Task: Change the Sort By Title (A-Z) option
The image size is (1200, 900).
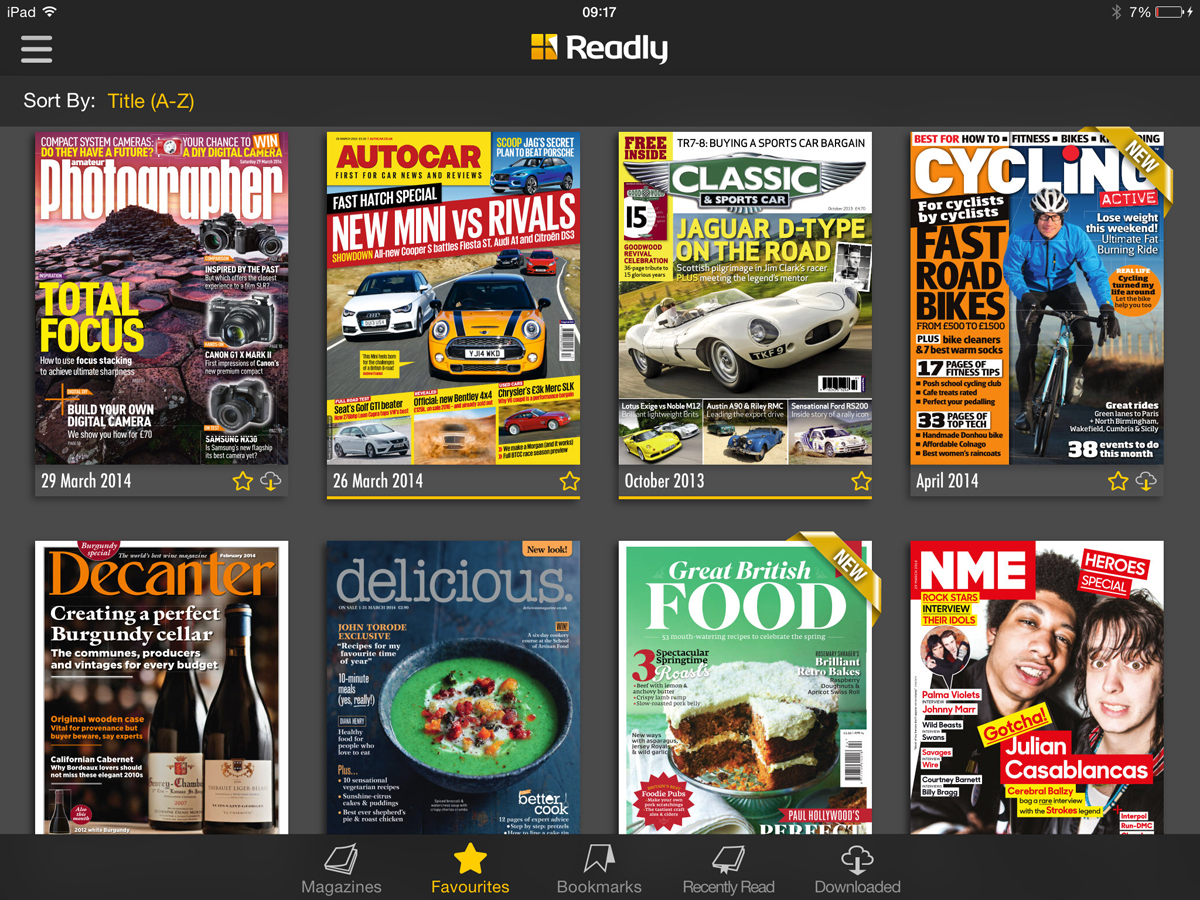Action: pos(150,101)
